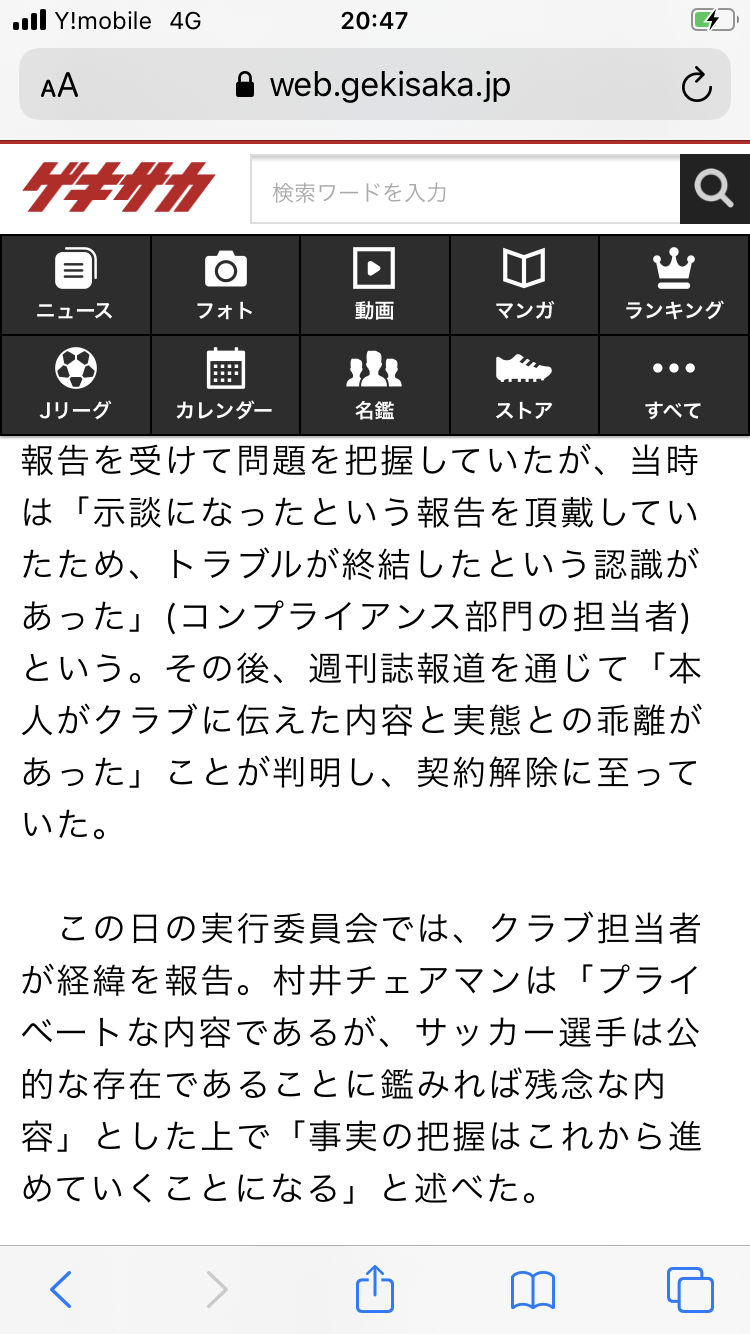This screenshot has height=1334, width=750.
Task: Open the フォト section
Action: coord(225,285)
